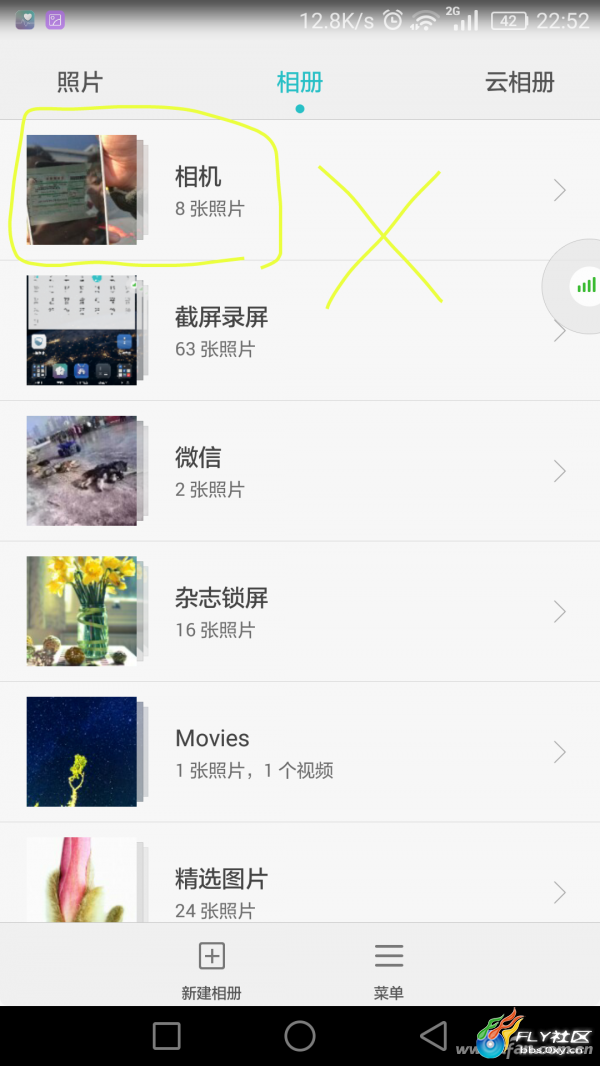Open the 截屏录屏 album
Image resolution: width=600 pixels, height=1066 pixels.
pyautogui.click(x=300, y=330)
